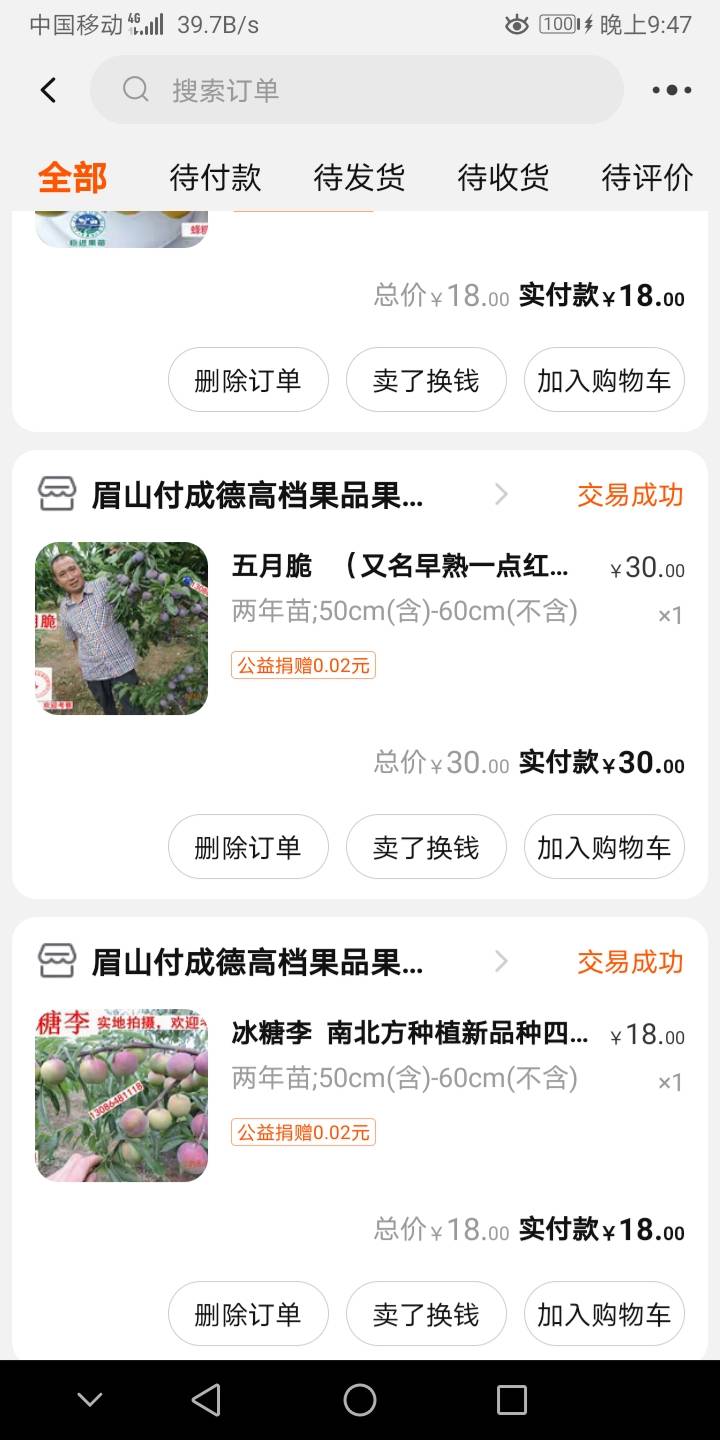
Task: Open the 冰糖李 order's product details
Action: click(410, 1034)
